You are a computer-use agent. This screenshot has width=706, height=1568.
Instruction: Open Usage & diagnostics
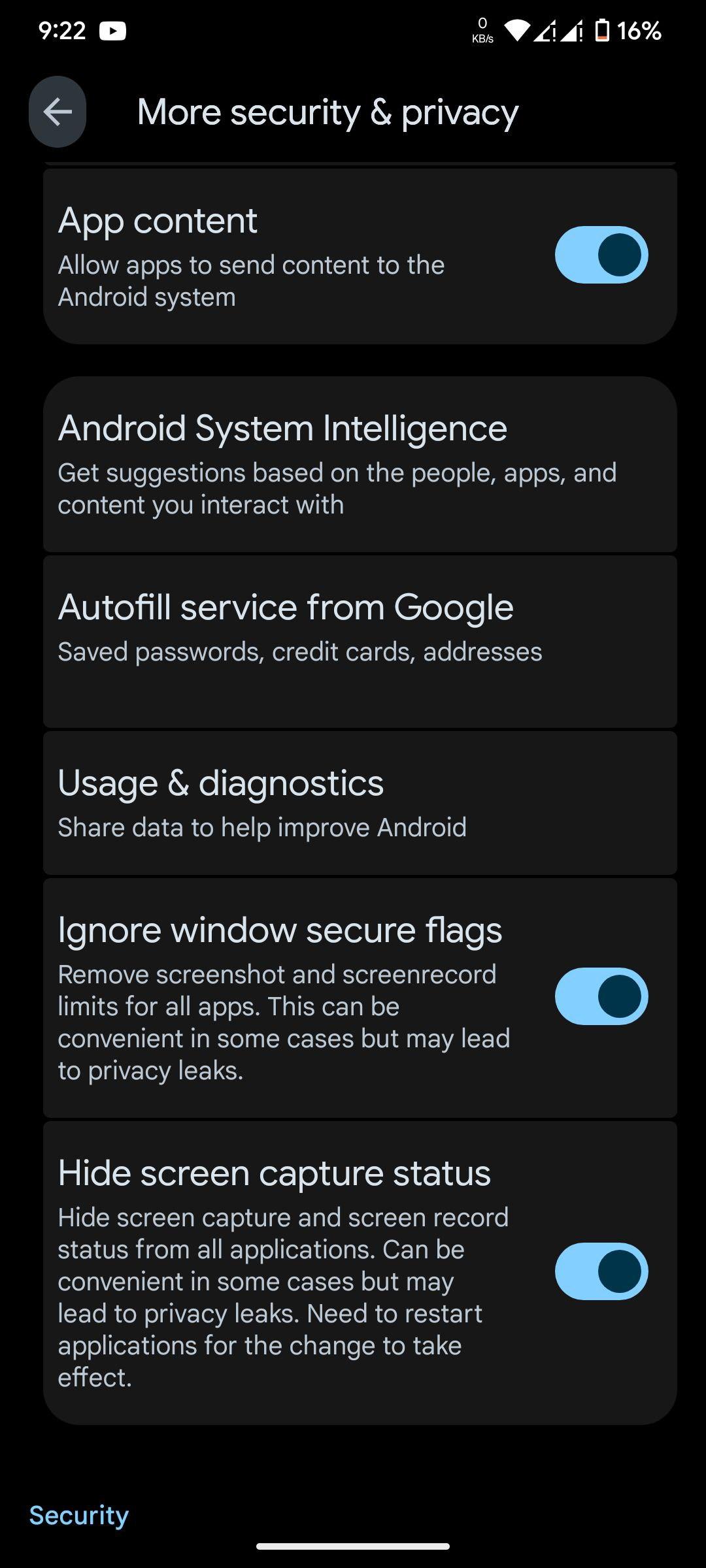(x=360, y=803)
